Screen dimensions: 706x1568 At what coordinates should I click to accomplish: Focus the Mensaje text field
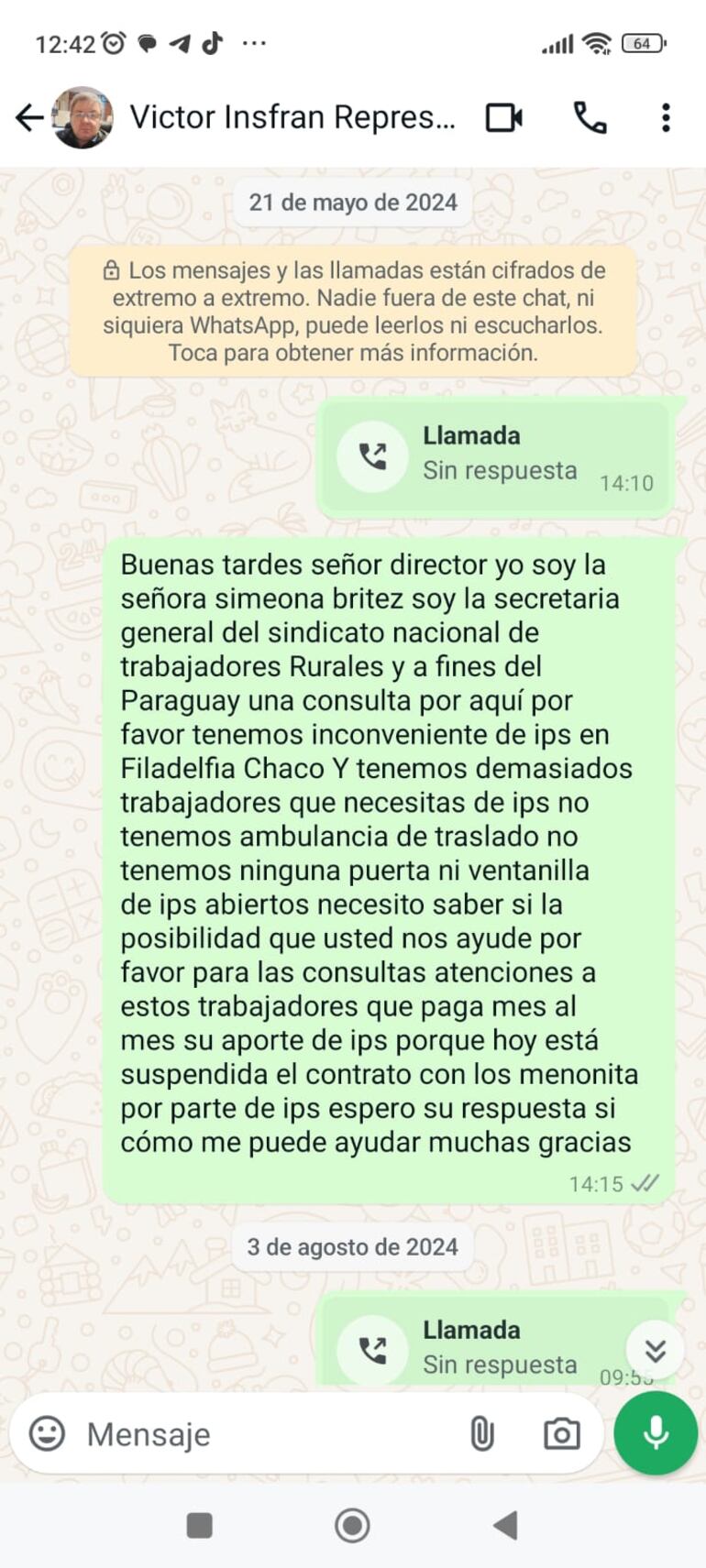(266, 1433)
